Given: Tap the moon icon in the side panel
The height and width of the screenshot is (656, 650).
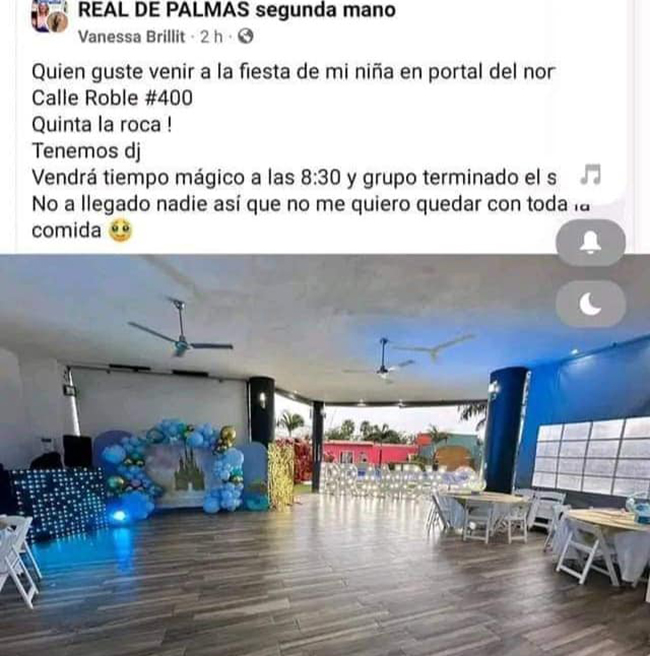Looking at the screenshot, I should [x=590, y=305].
